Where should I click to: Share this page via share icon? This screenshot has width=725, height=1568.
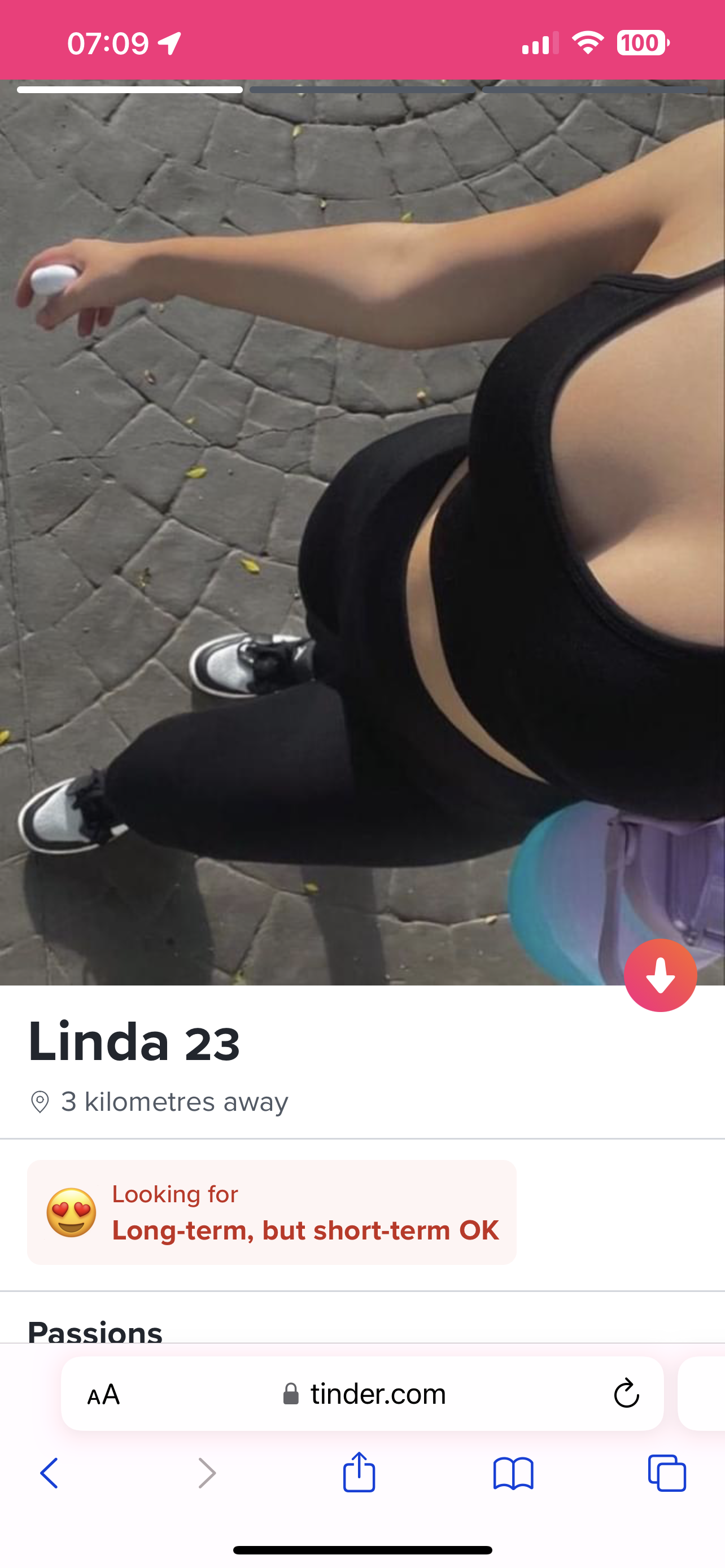[359, 1473]
